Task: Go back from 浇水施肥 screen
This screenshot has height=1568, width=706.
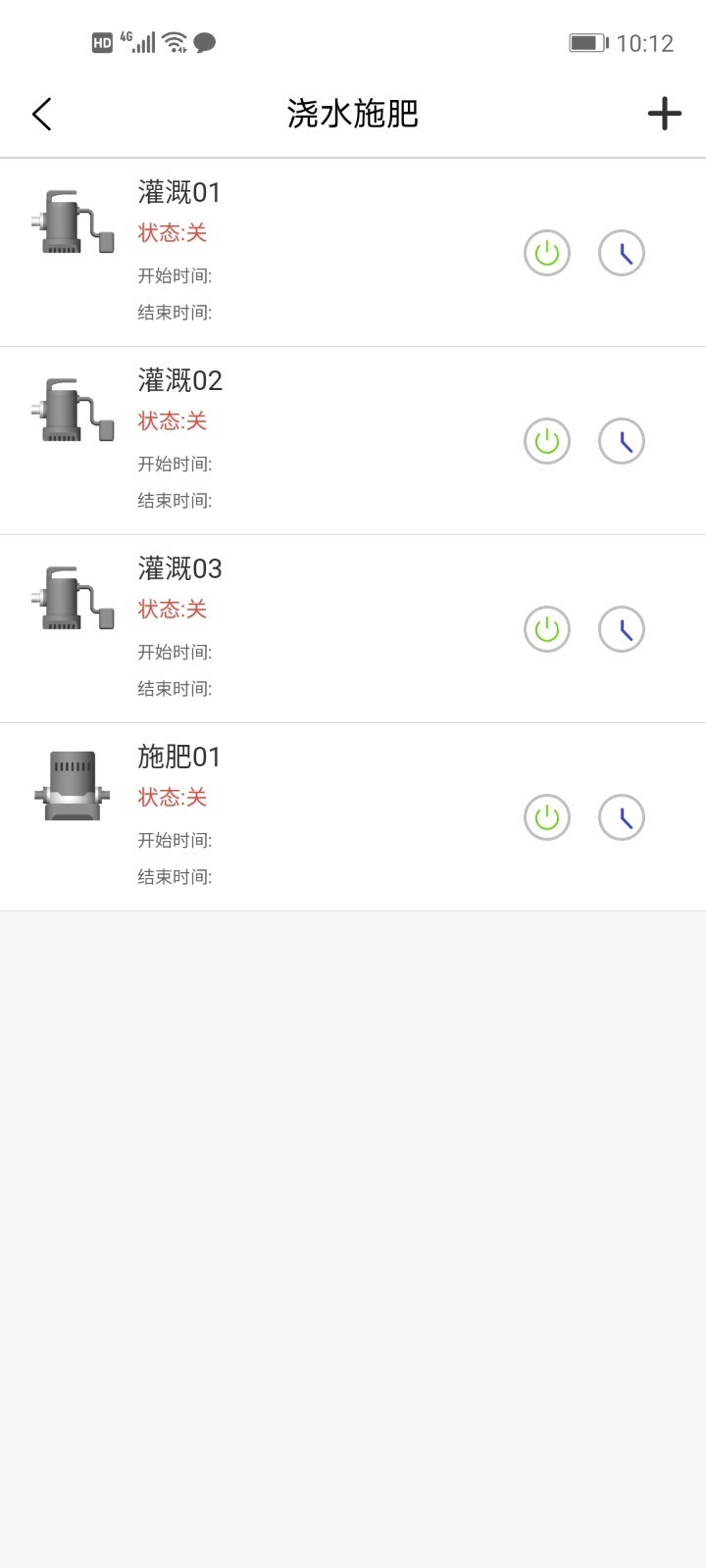Action: click(x=42, y=115)
